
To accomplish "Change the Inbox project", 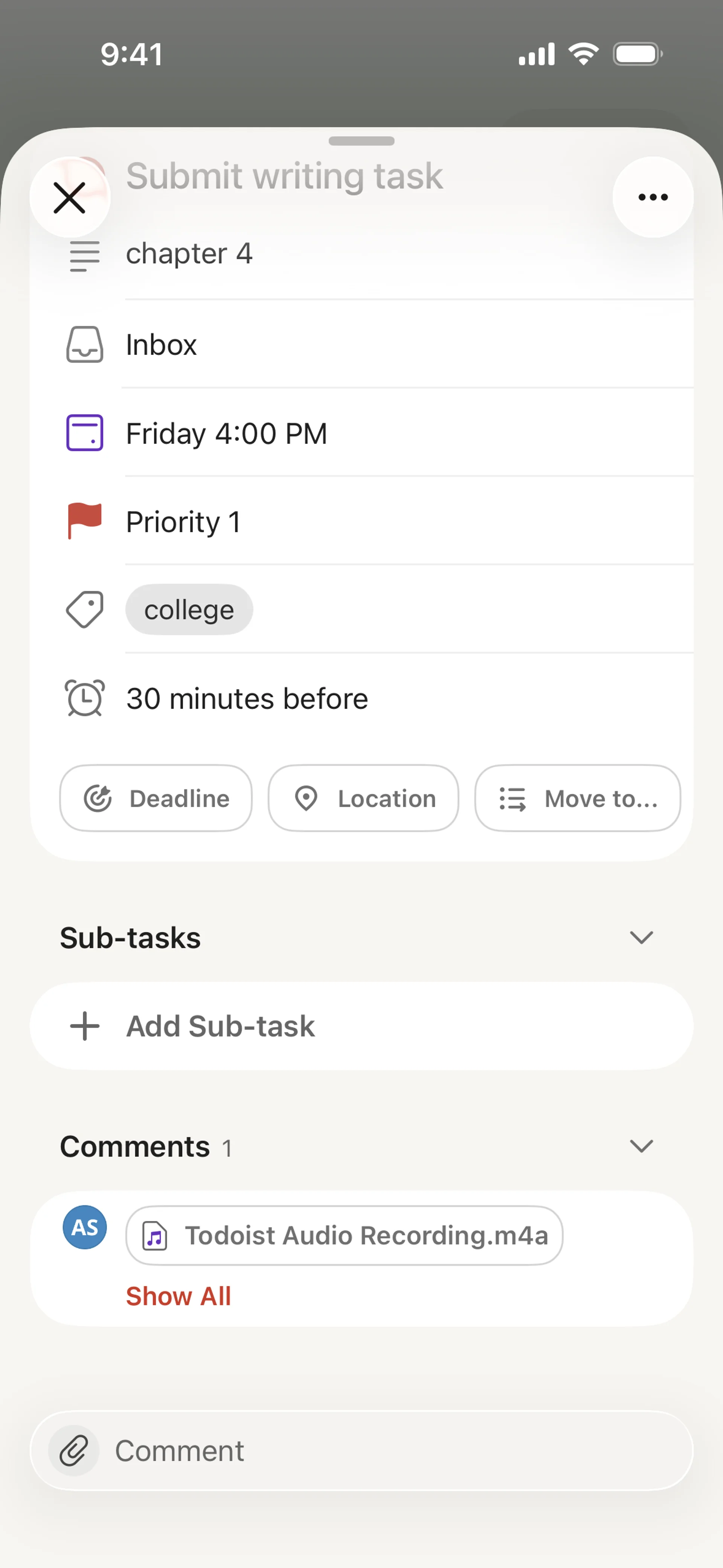I will coord(161,345).
